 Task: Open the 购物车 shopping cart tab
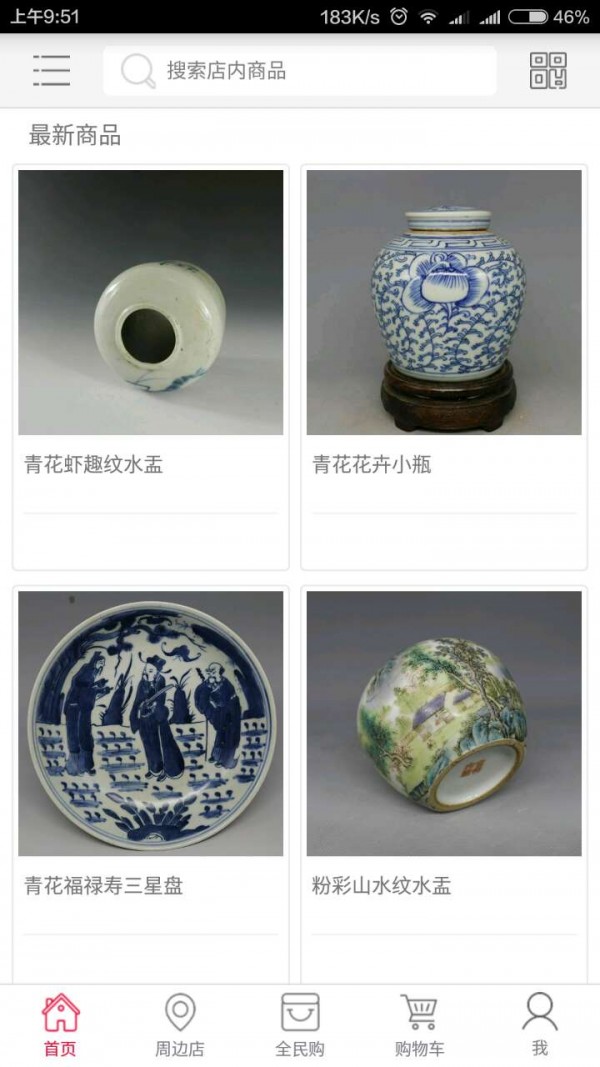[420, 1025]
